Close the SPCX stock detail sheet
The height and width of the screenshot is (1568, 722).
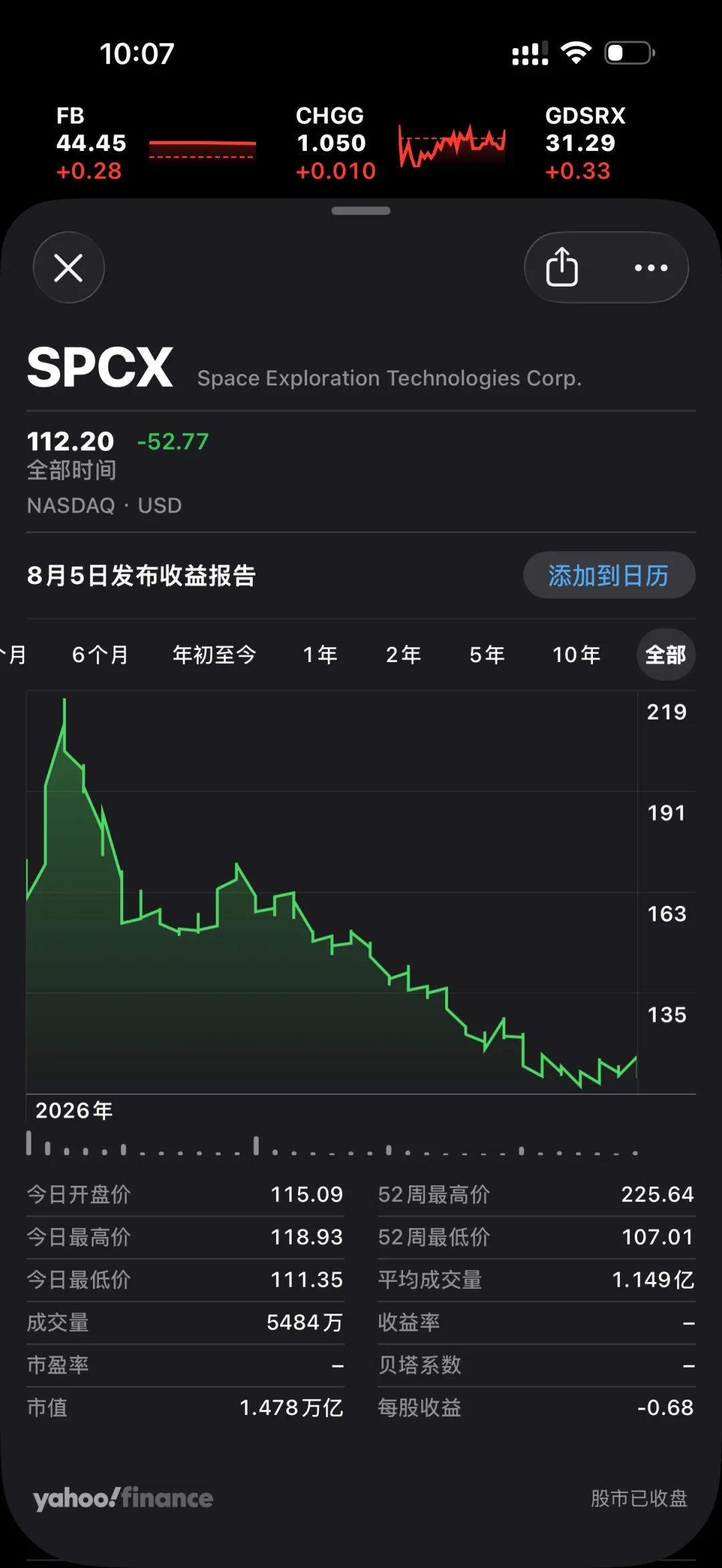pyautogui.click(x=69, y=267)
